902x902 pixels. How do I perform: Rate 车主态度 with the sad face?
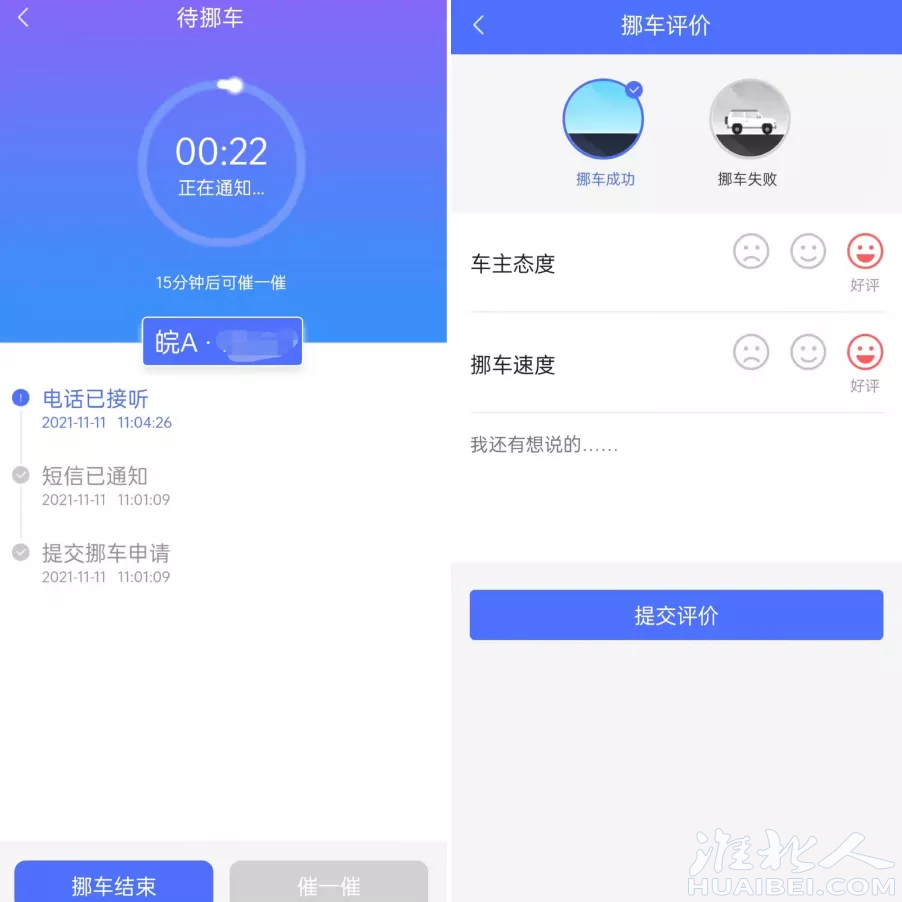pyautogui.click(x=751, y=251)
